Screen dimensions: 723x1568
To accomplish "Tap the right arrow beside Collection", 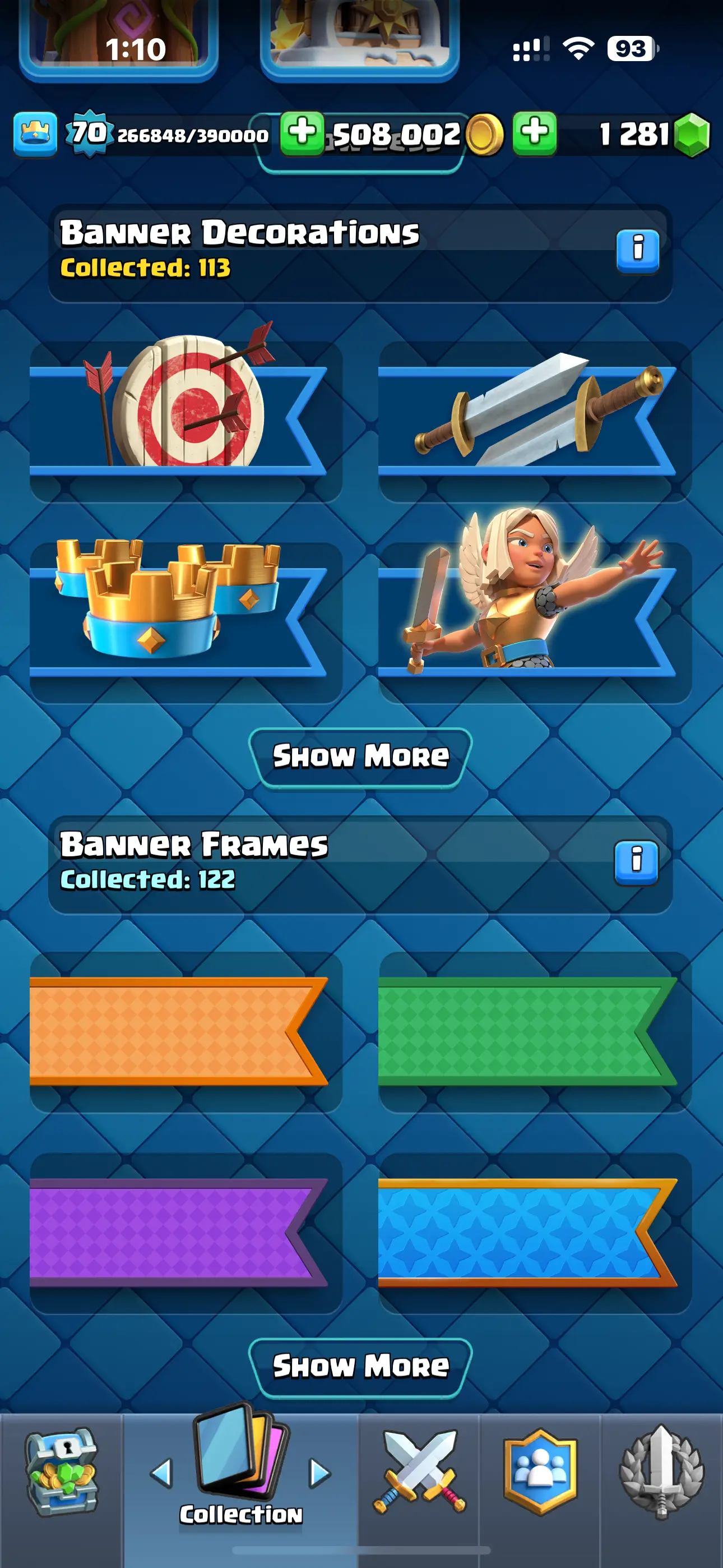I will point(319,1473).
